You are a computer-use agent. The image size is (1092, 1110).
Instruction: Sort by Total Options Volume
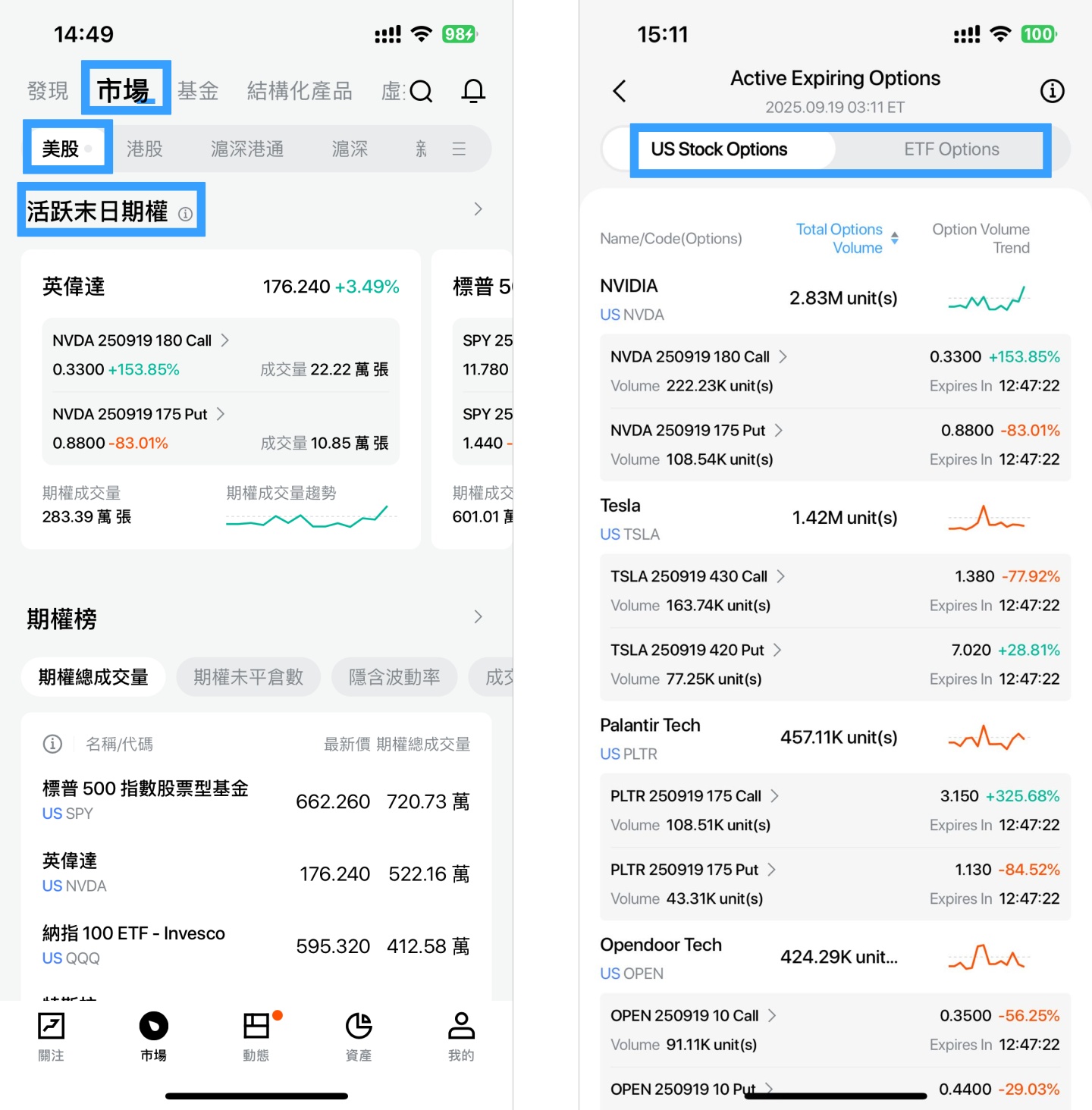click(846, 238)
